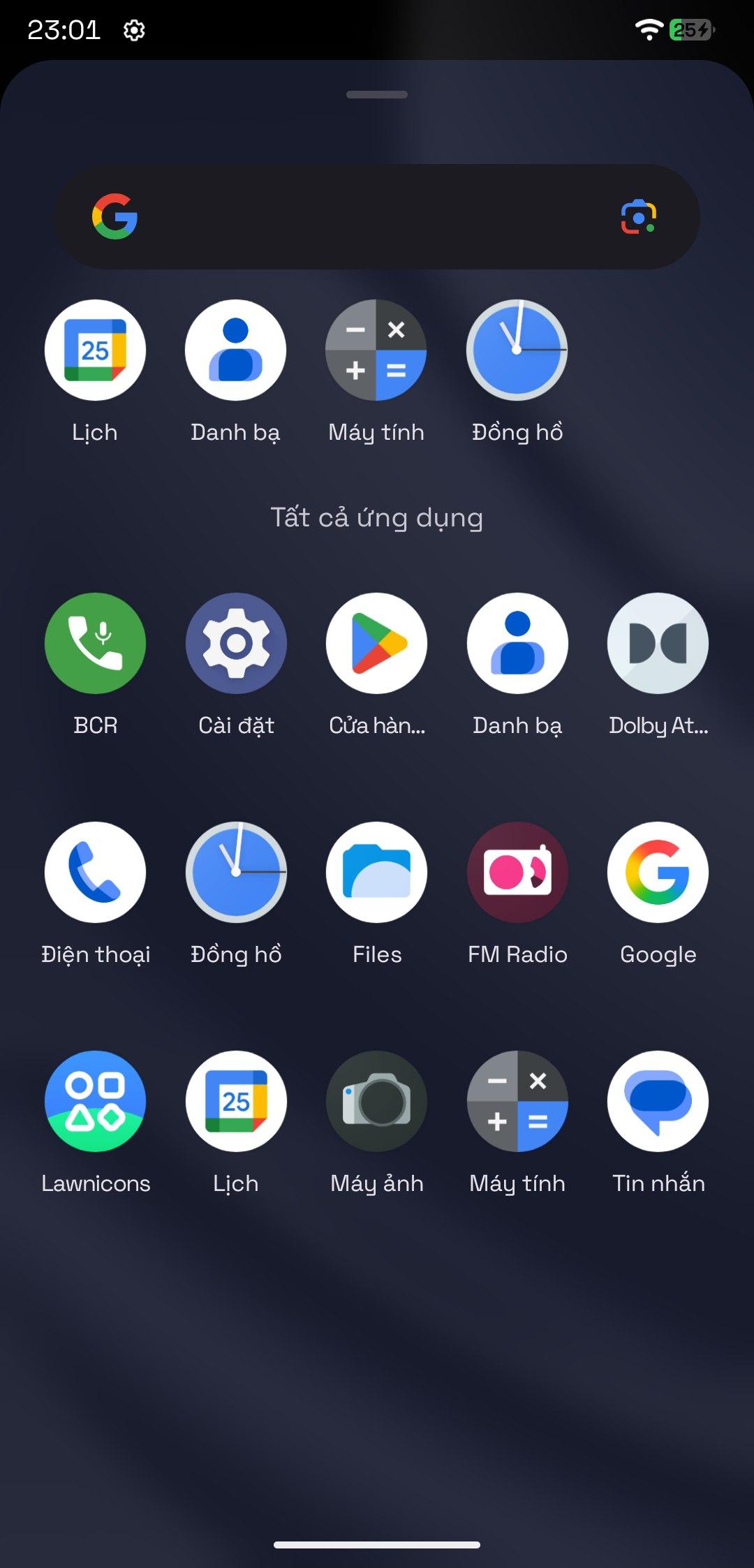Open the Files app
This screenshot has height=1568, width=754.
tap(377, 872)
